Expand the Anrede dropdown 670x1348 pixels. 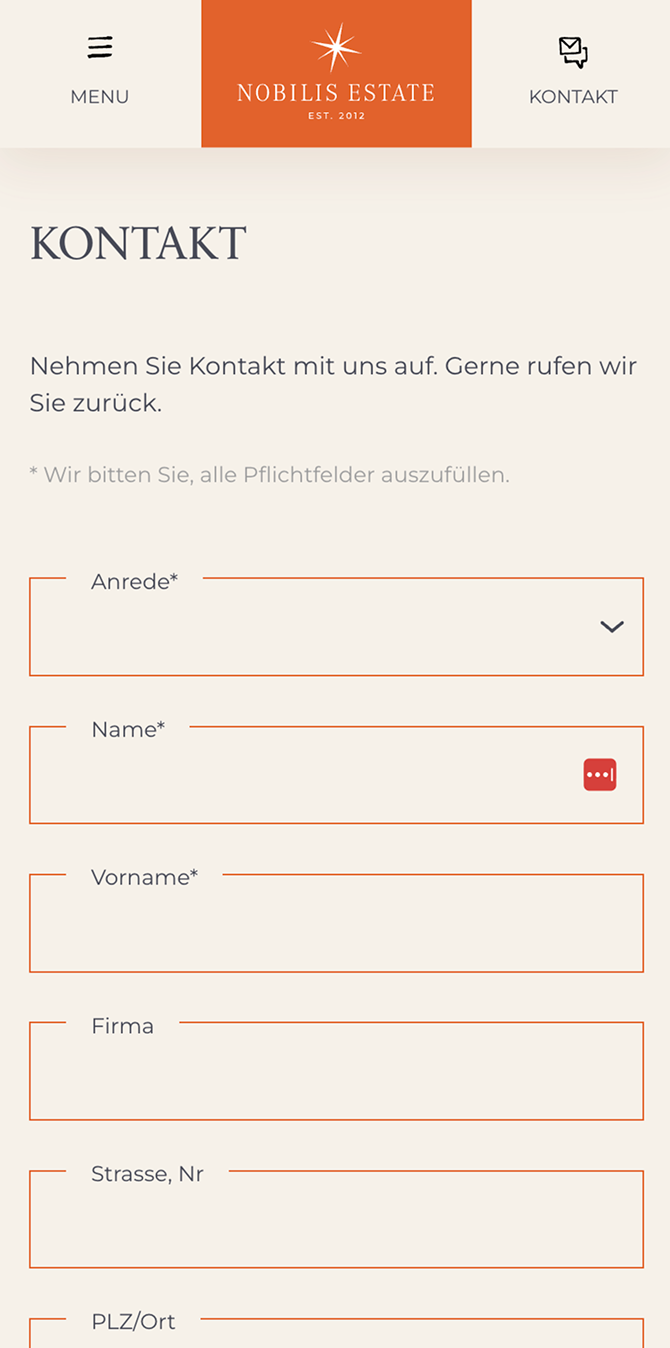tap(336, 627)
